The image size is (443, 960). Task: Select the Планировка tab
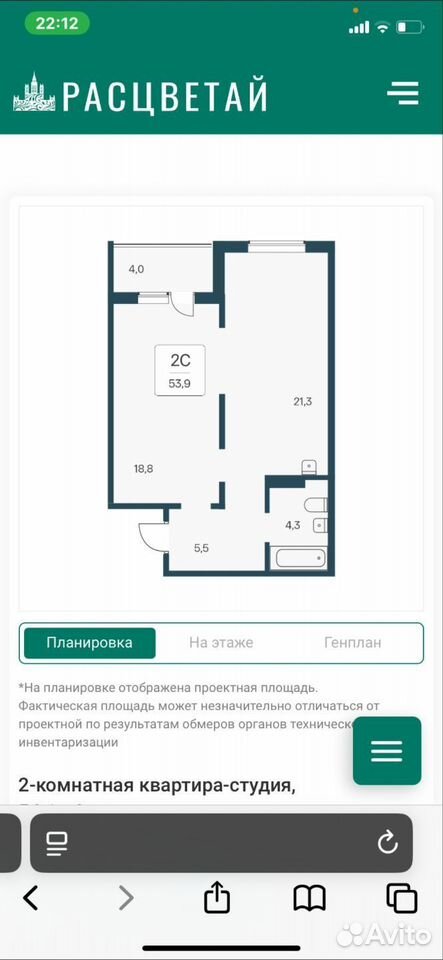pyautogui.click(x=90, y=643)
